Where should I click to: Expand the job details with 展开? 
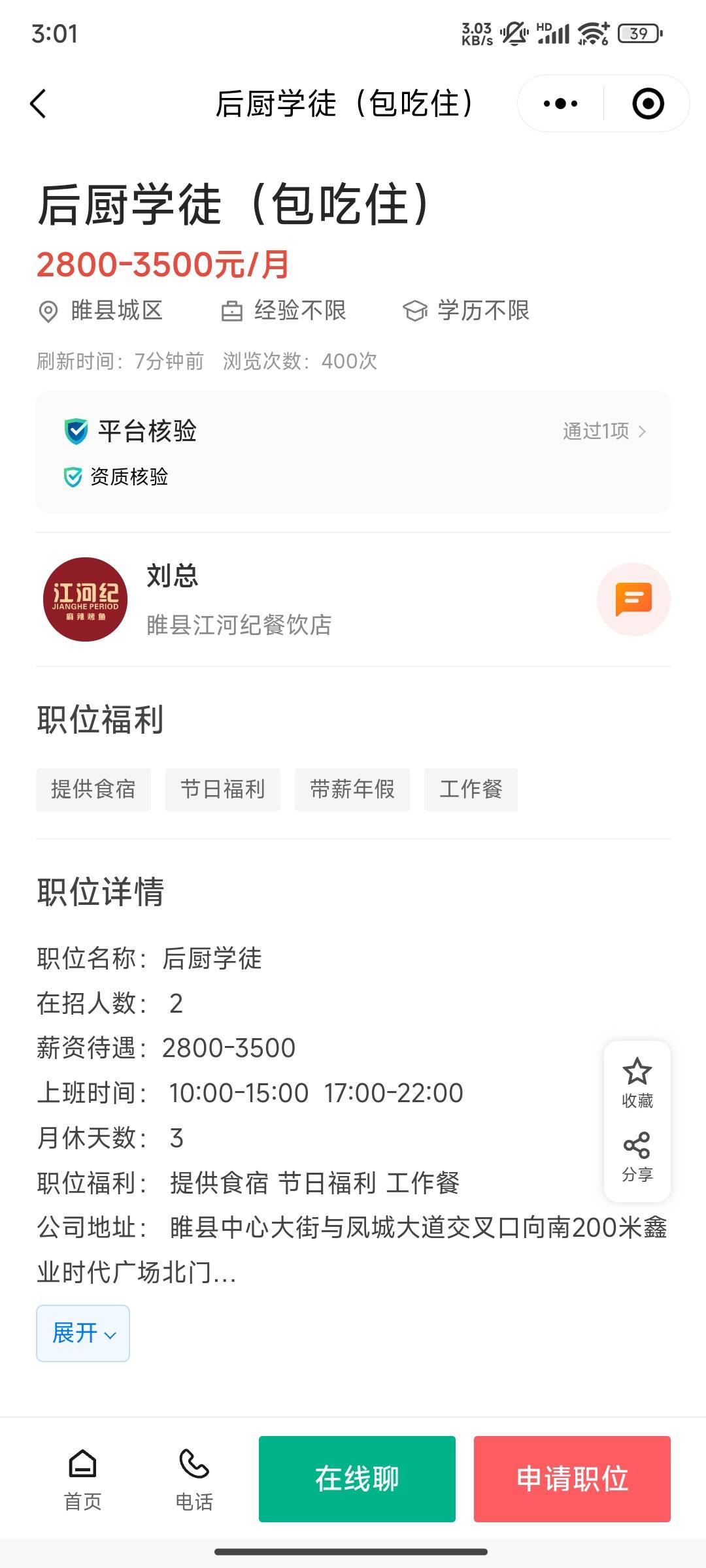pyautogui.click(x=83, y=1333)
